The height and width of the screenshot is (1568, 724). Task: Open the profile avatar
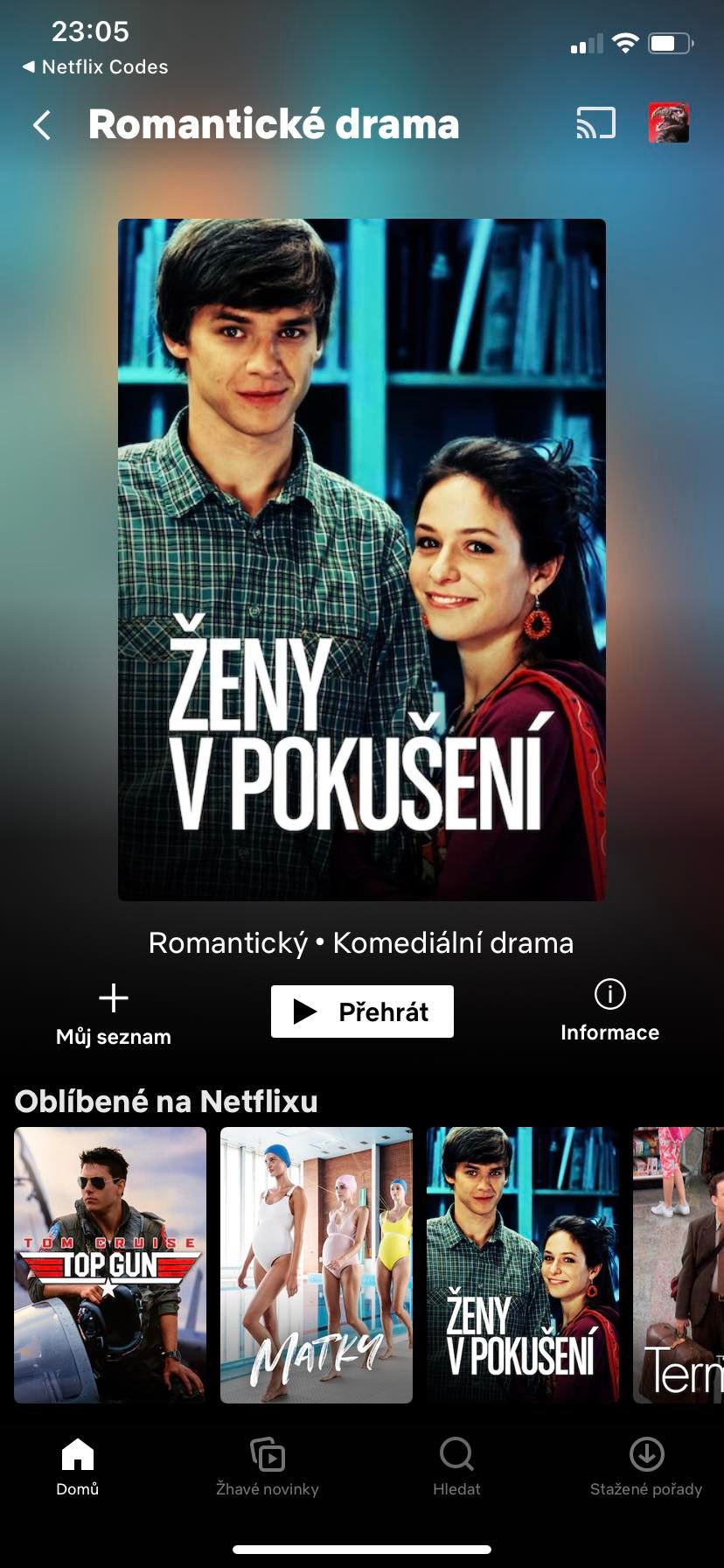(x=669, y=123)
